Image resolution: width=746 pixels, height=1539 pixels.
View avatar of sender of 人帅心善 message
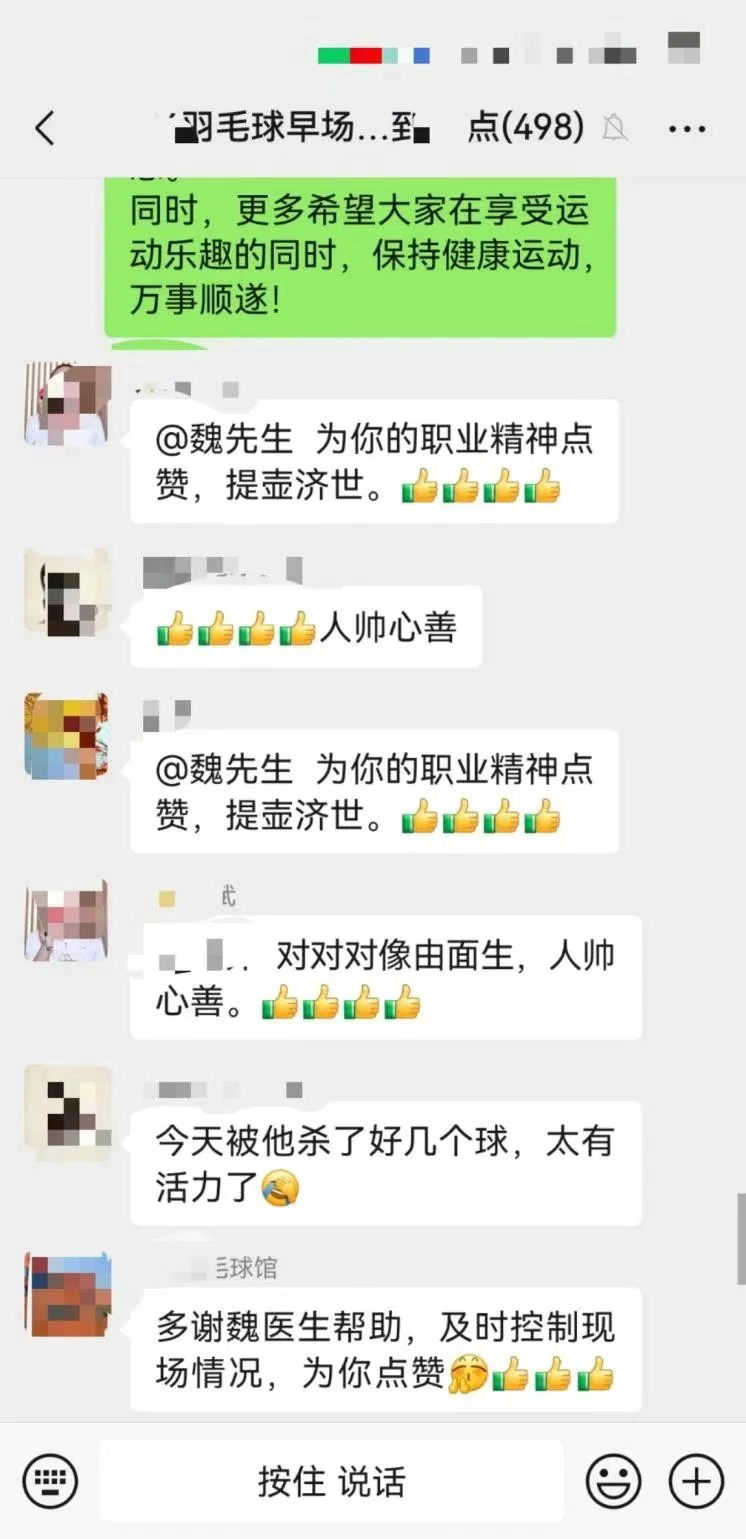pyautogui.click(x=67, y=591)
